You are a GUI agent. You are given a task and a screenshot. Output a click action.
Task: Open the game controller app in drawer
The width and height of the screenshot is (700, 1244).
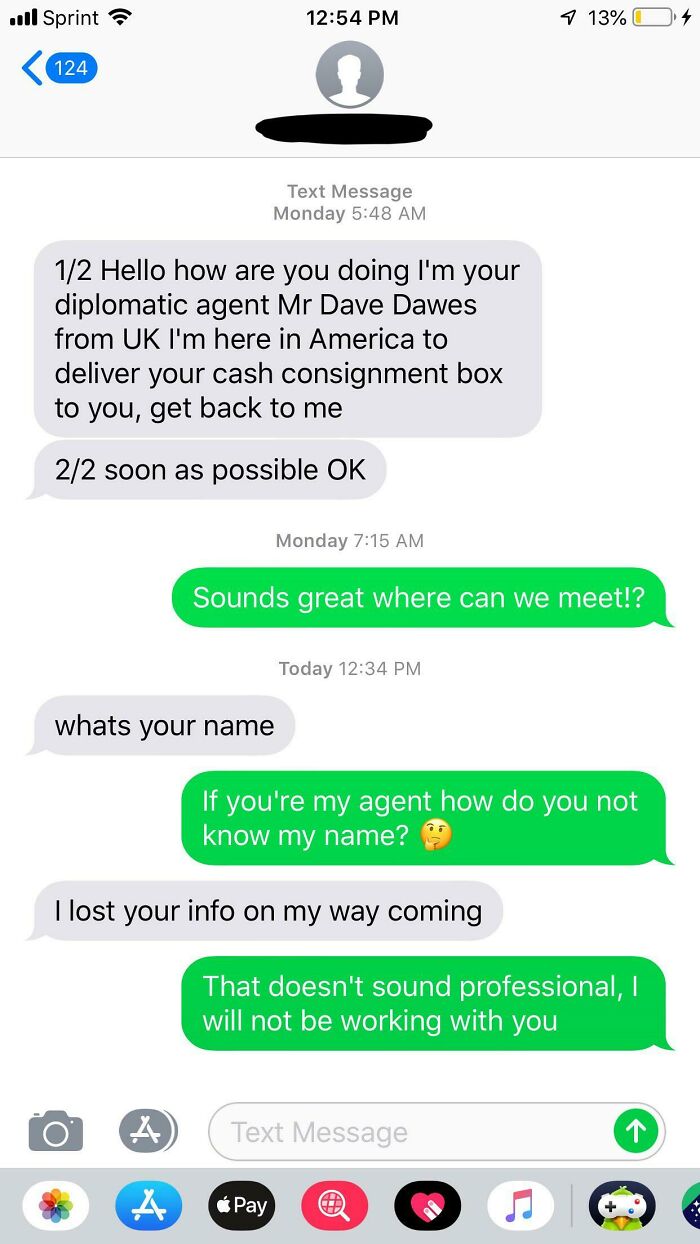coord(622,1205)
